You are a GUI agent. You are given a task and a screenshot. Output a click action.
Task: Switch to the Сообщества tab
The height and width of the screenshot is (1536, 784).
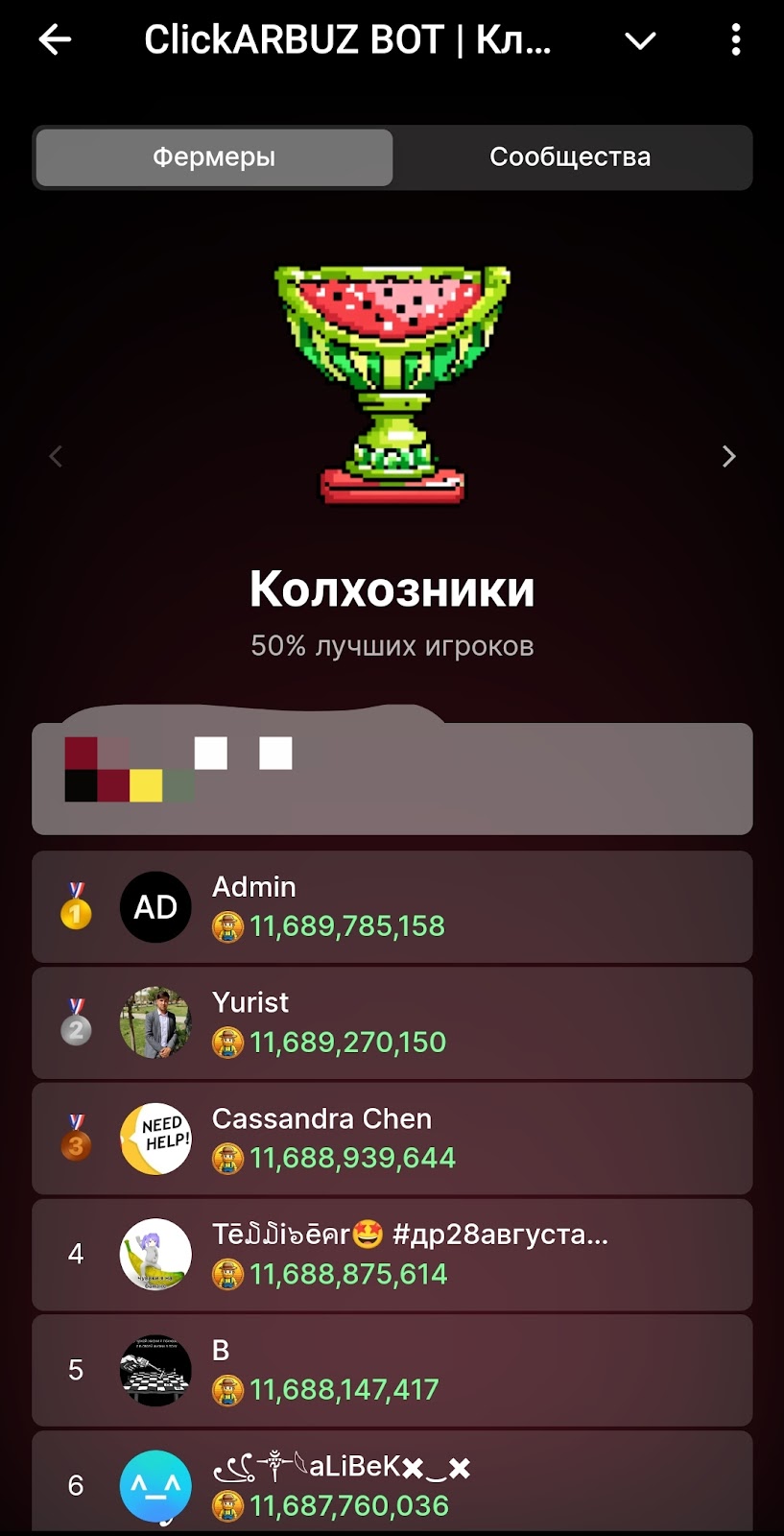[570, 157]
